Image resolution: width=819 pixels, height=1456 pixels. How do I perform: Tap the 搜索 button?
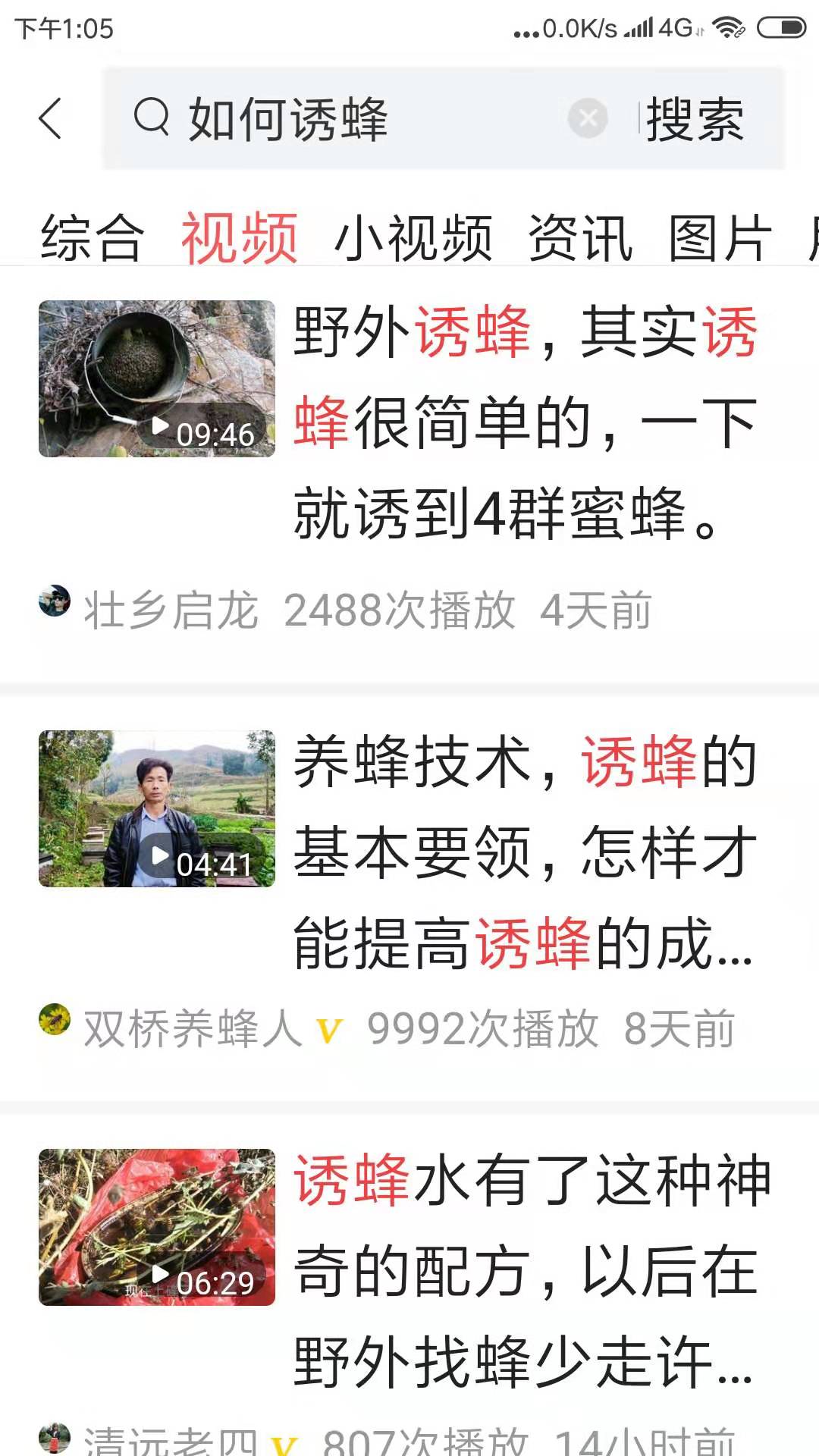[695, 120]
